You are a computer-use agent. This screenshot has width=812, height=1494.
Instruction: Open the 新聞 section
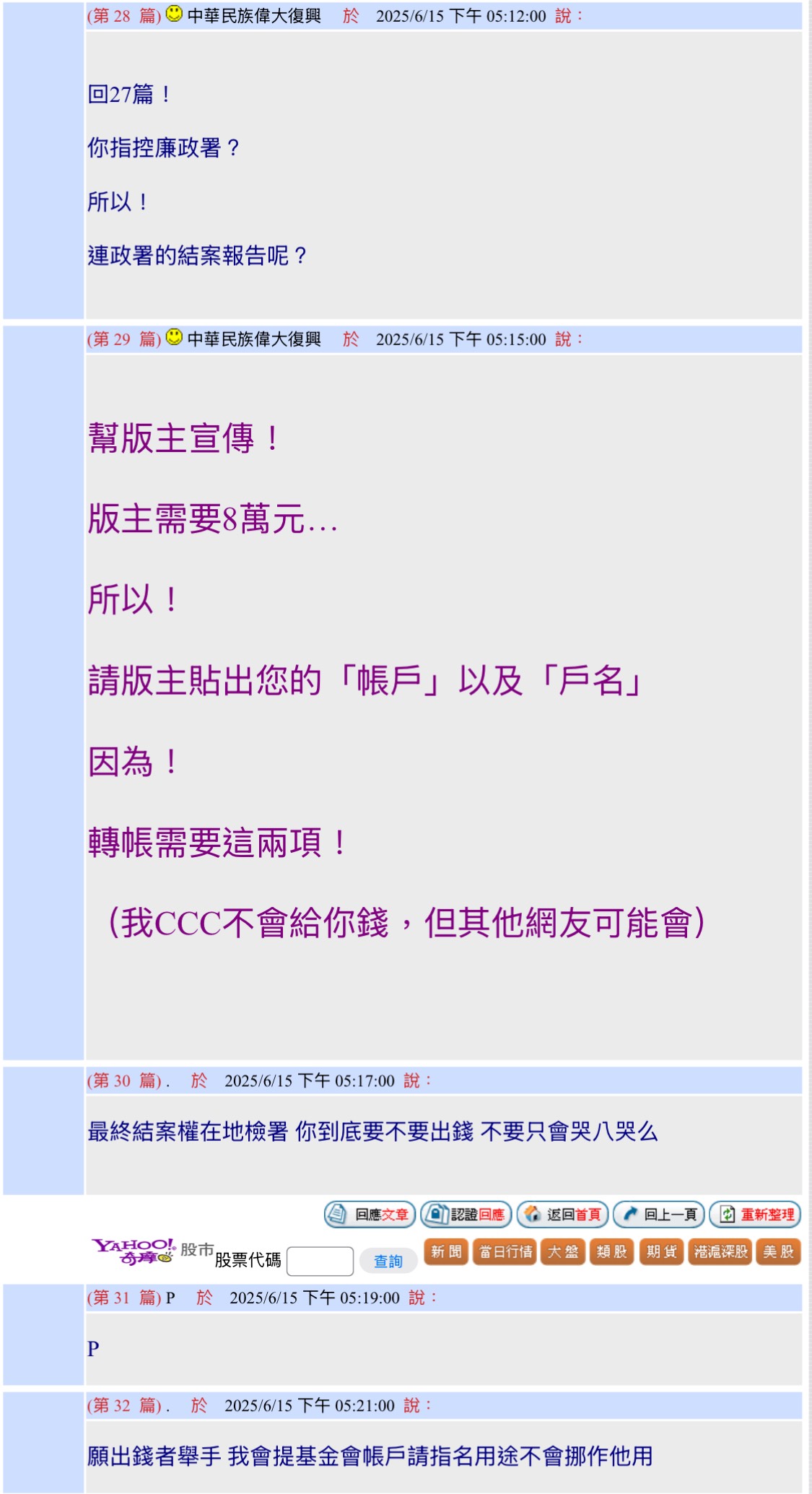pyautogui.click(x=446, y=1251)
